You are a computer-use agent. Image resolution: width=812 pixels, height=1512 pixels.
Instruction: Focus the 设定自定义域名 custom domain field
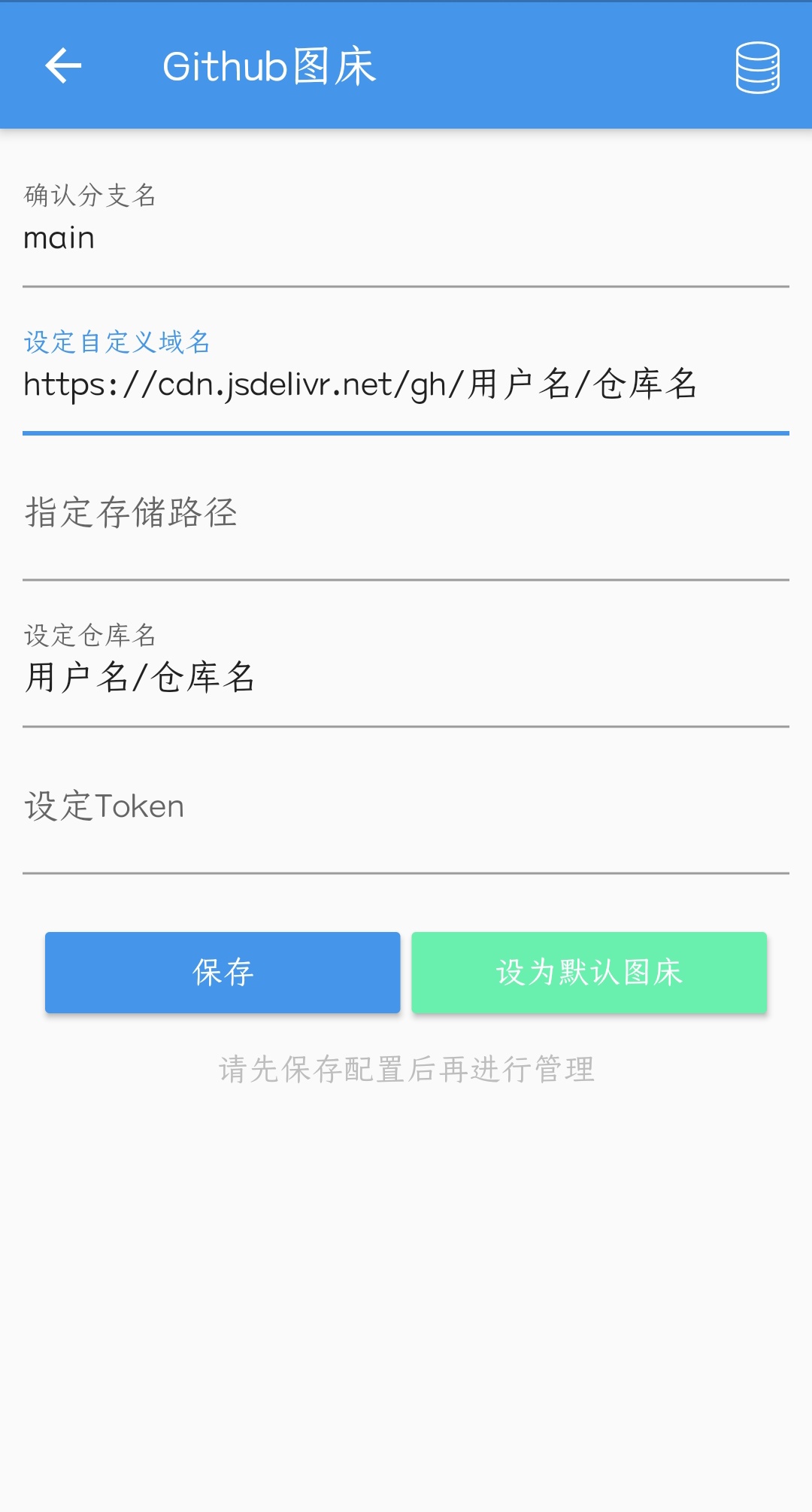pyautogui.click(x=117, y=342)
